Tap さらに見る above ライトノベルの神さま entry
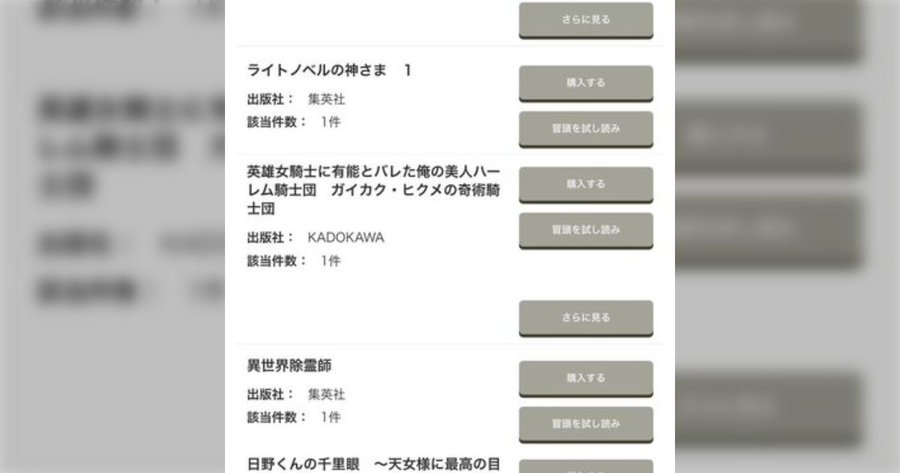Screen dimensions: 900x473 pos(585,20)
